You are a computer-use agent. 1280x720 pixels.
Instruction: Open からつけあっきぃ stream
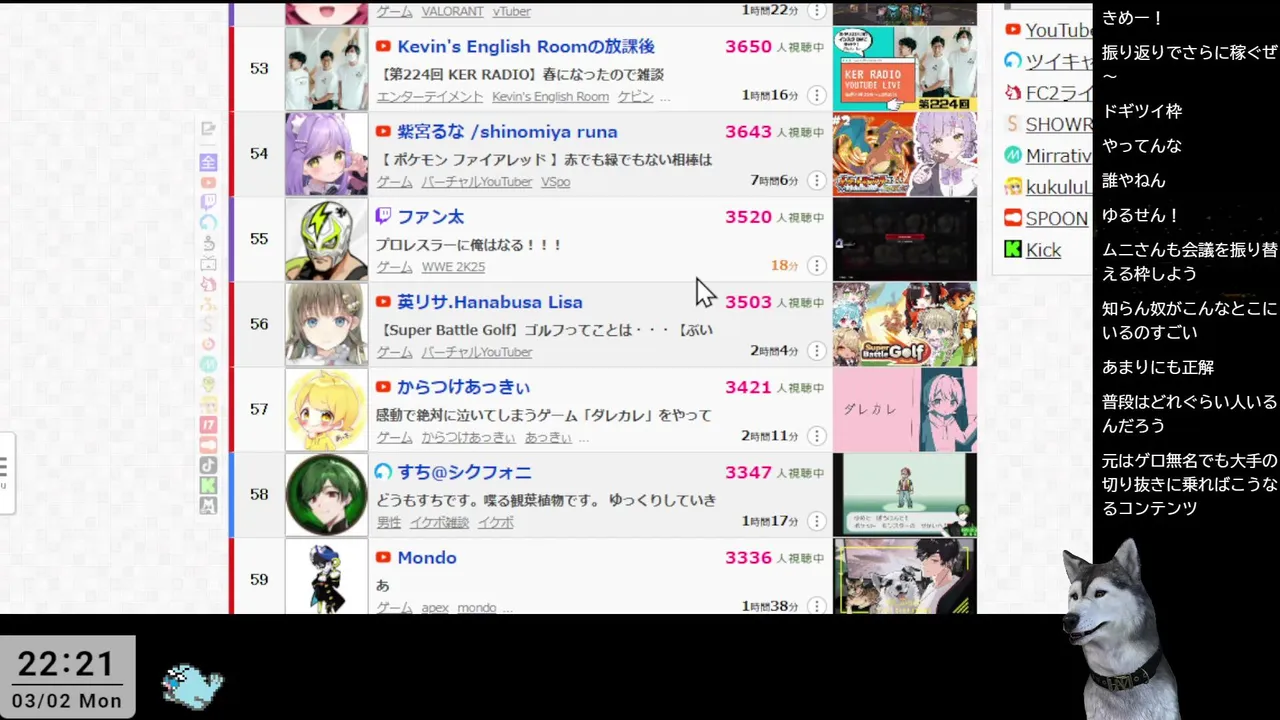[x=463, y=387]
